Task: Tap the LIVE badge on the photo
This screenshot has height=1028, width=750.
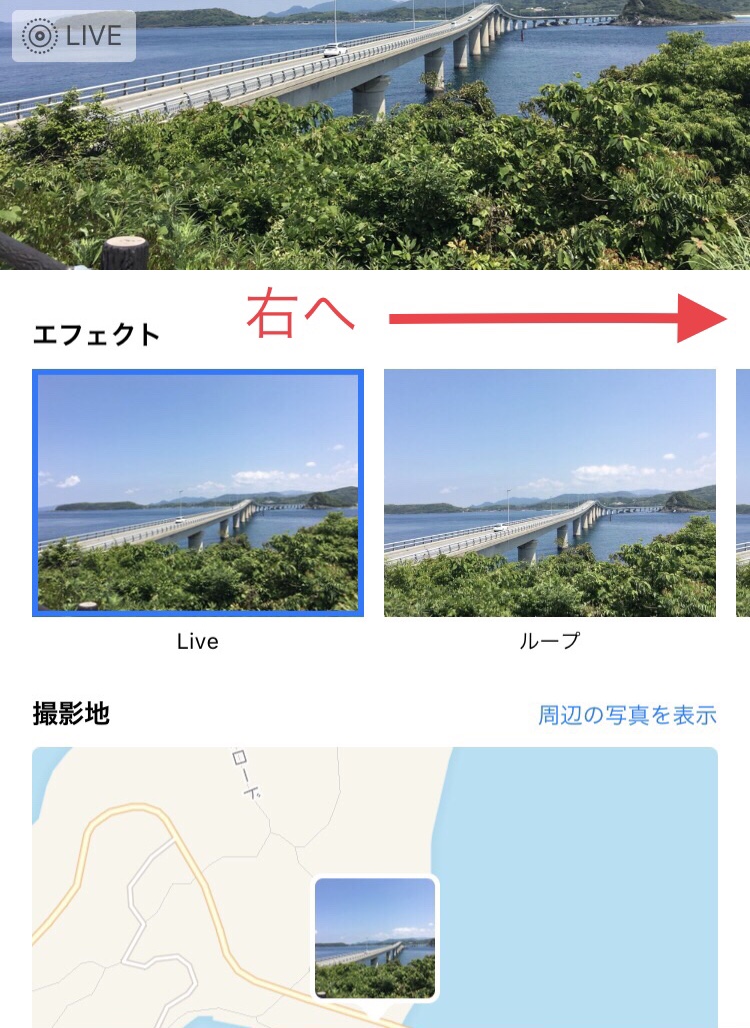Action: [x=74, y=36]
